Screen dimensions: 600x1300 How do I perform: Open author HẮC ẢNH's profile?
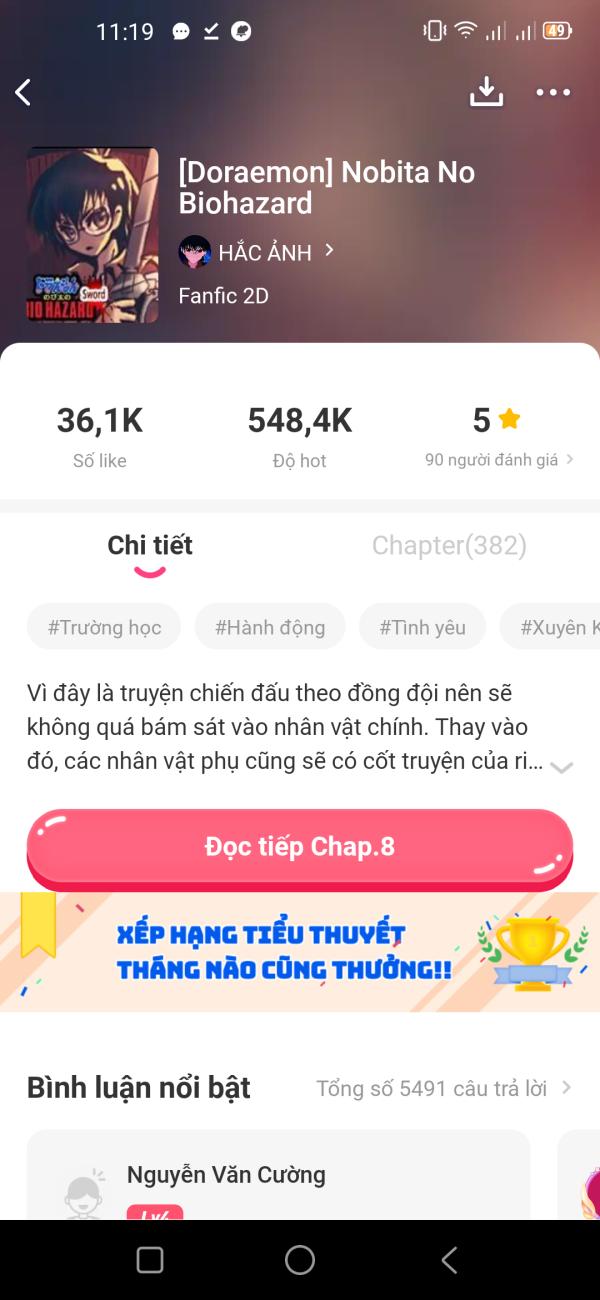pos(264,252)
